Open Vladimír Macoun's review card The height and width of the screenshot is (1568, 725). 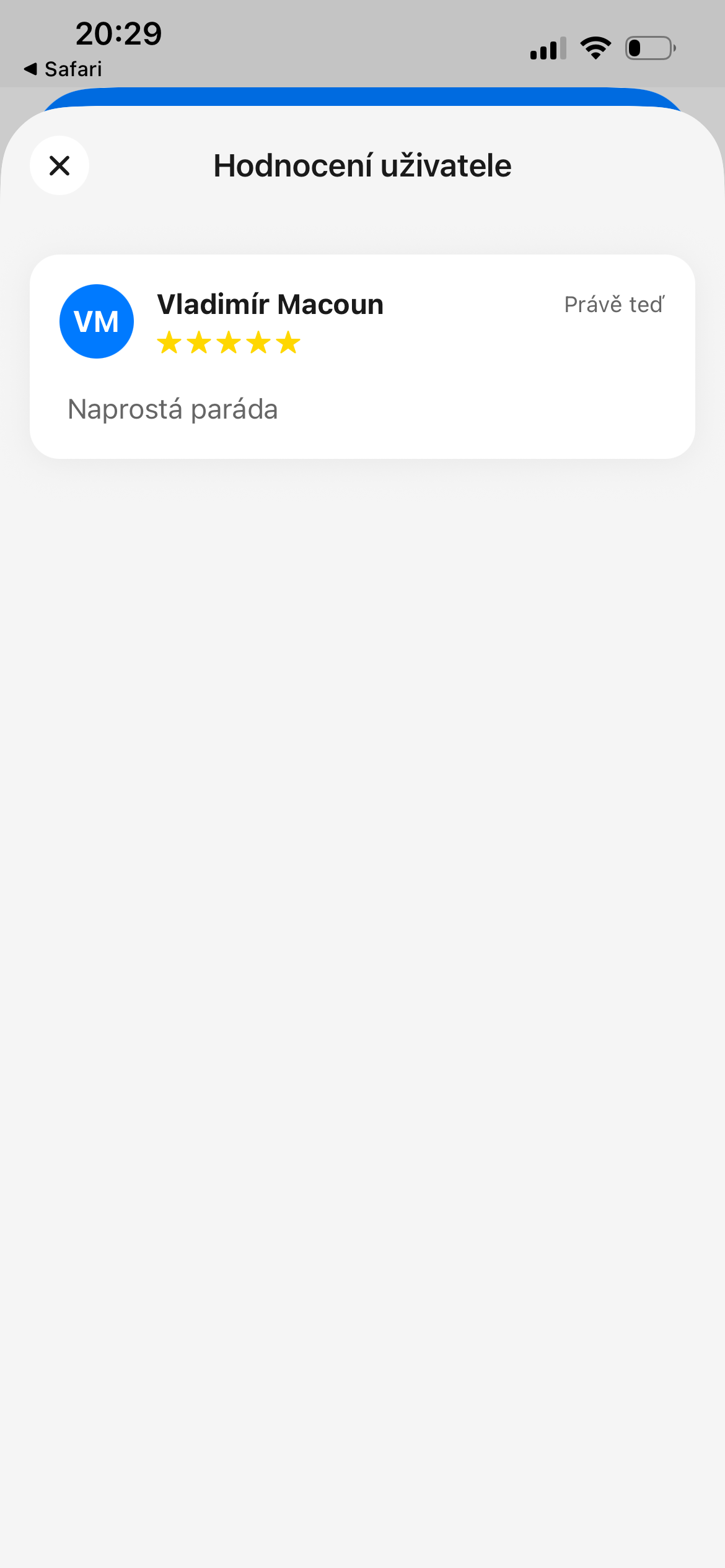click(362, 357)
